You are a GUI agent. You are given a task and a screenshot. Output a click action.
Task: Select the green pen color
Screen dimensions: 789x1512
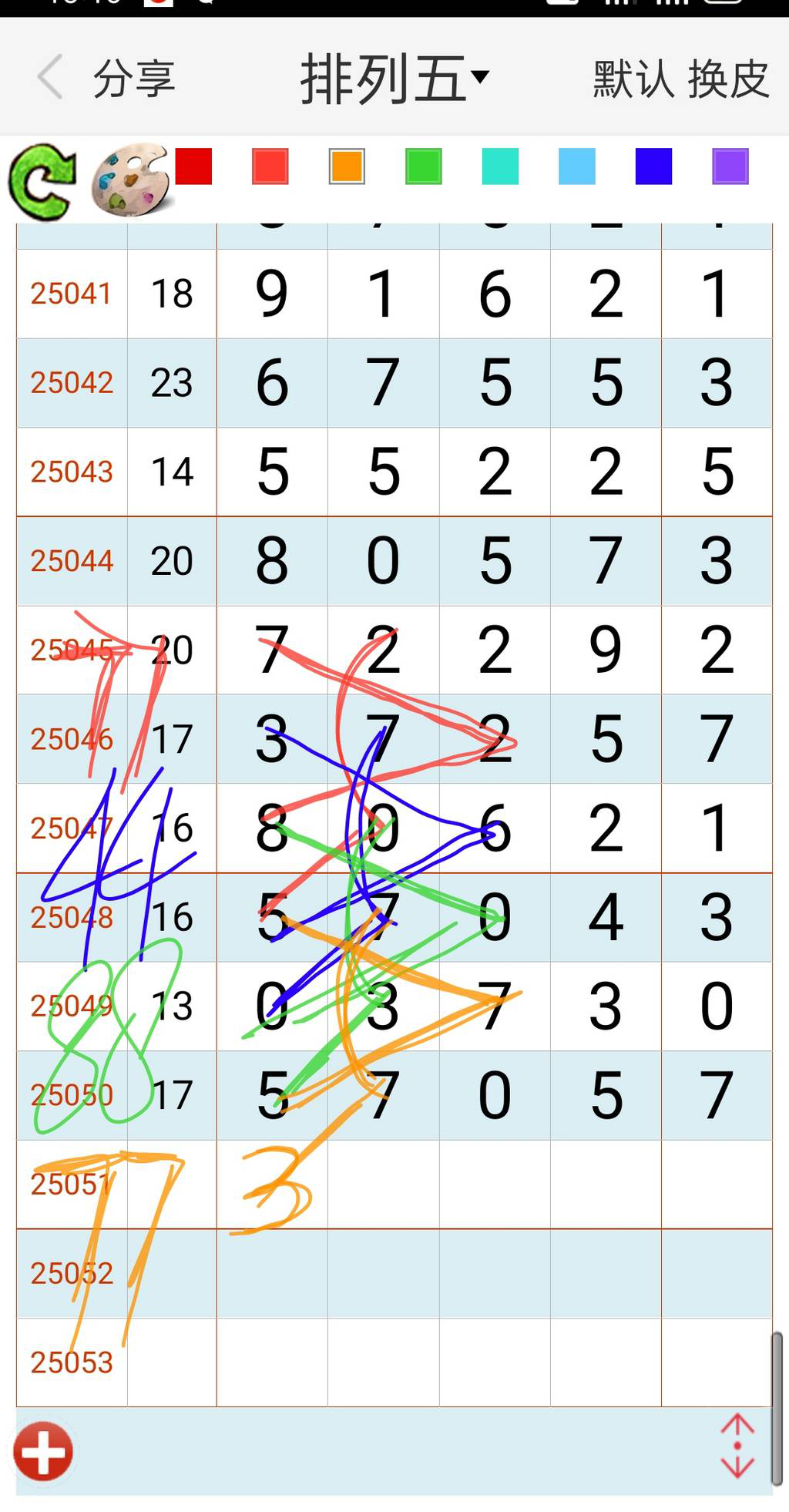422,167
